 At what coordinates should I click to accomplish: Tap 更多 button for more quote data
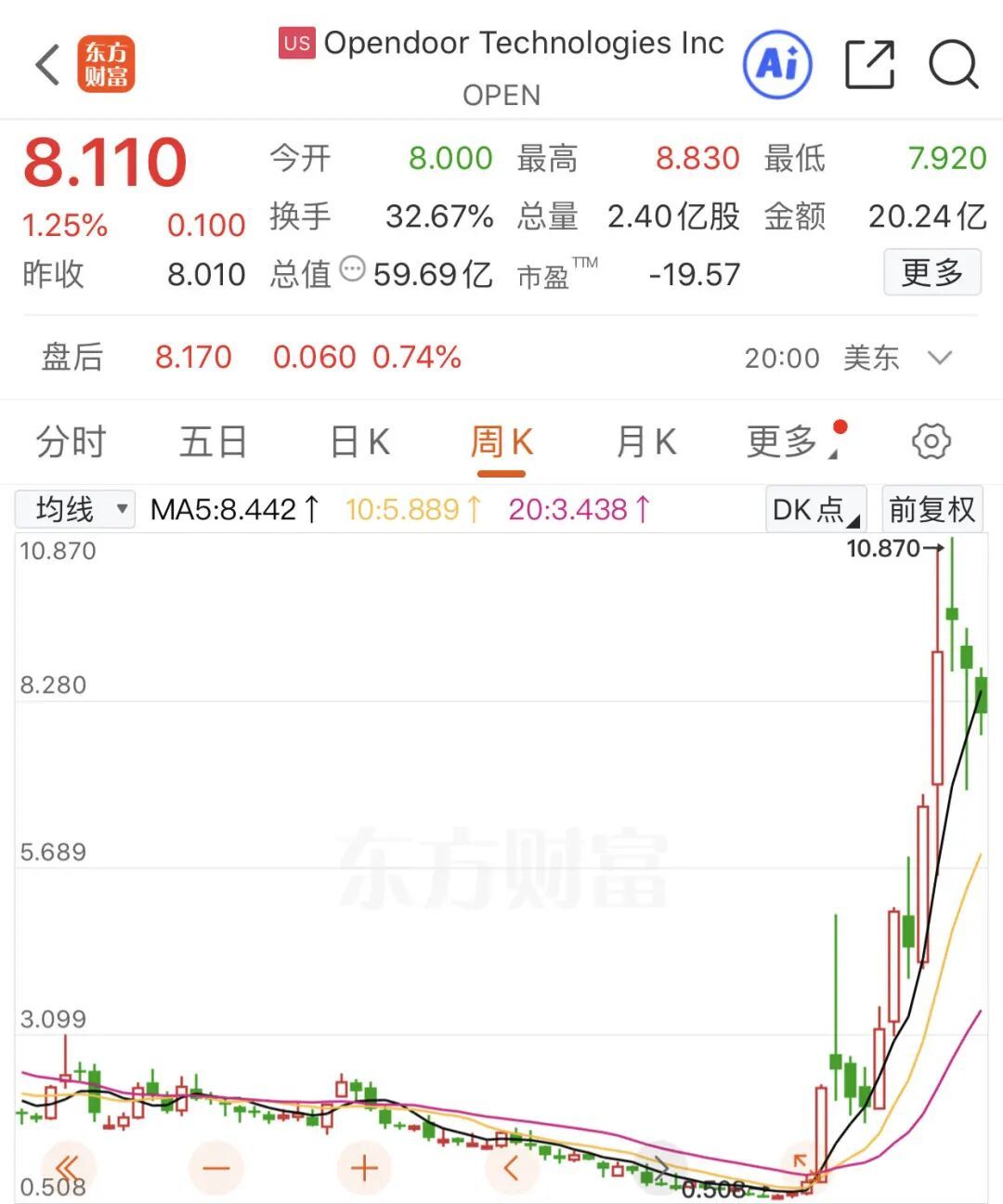click(931, 273)
